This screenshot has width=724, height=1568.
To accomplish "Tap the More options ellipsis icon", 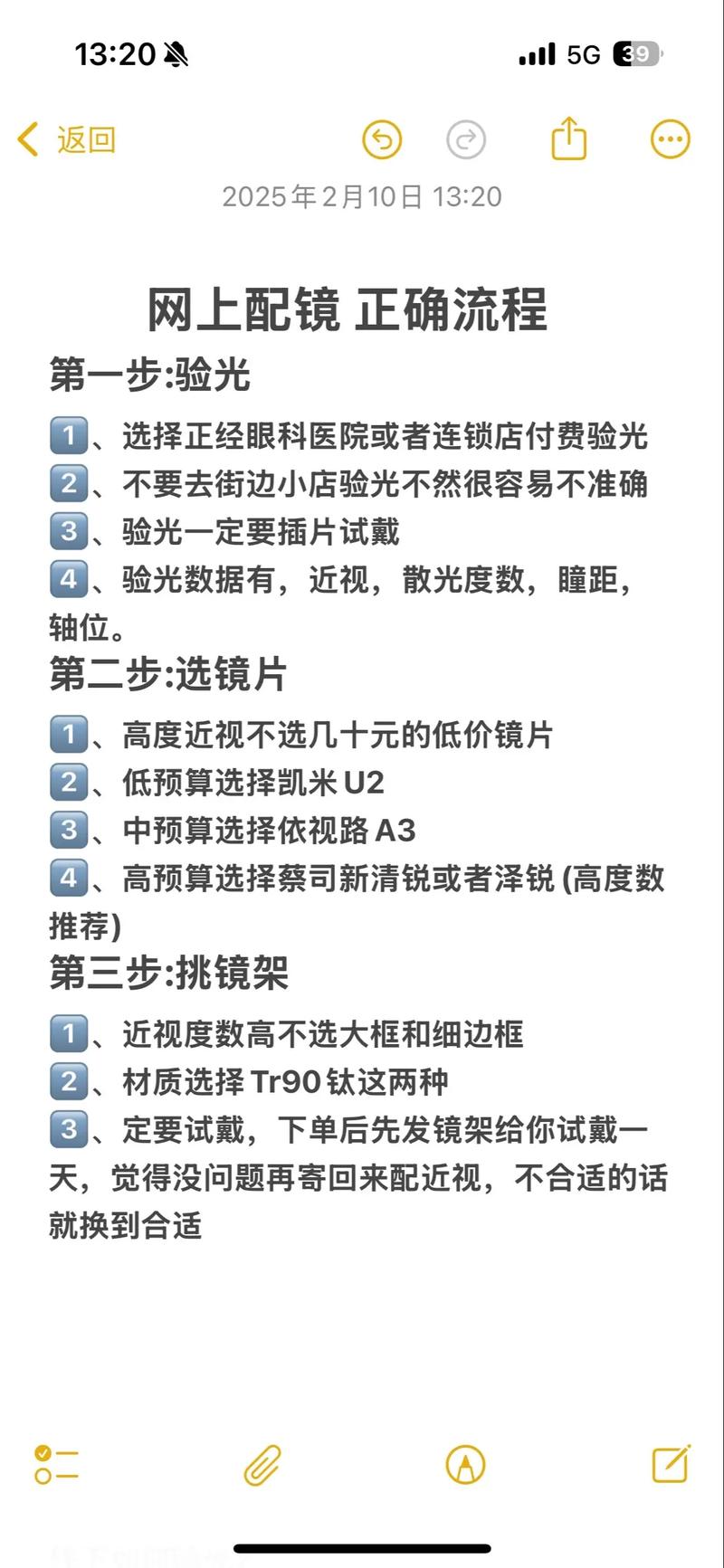I will tap(669, 138).
